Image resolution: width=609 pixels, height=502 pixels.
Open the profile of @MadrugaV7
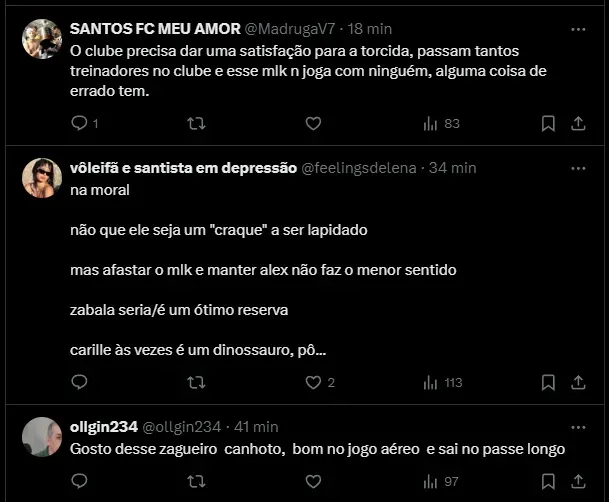(x=42, y=39)
